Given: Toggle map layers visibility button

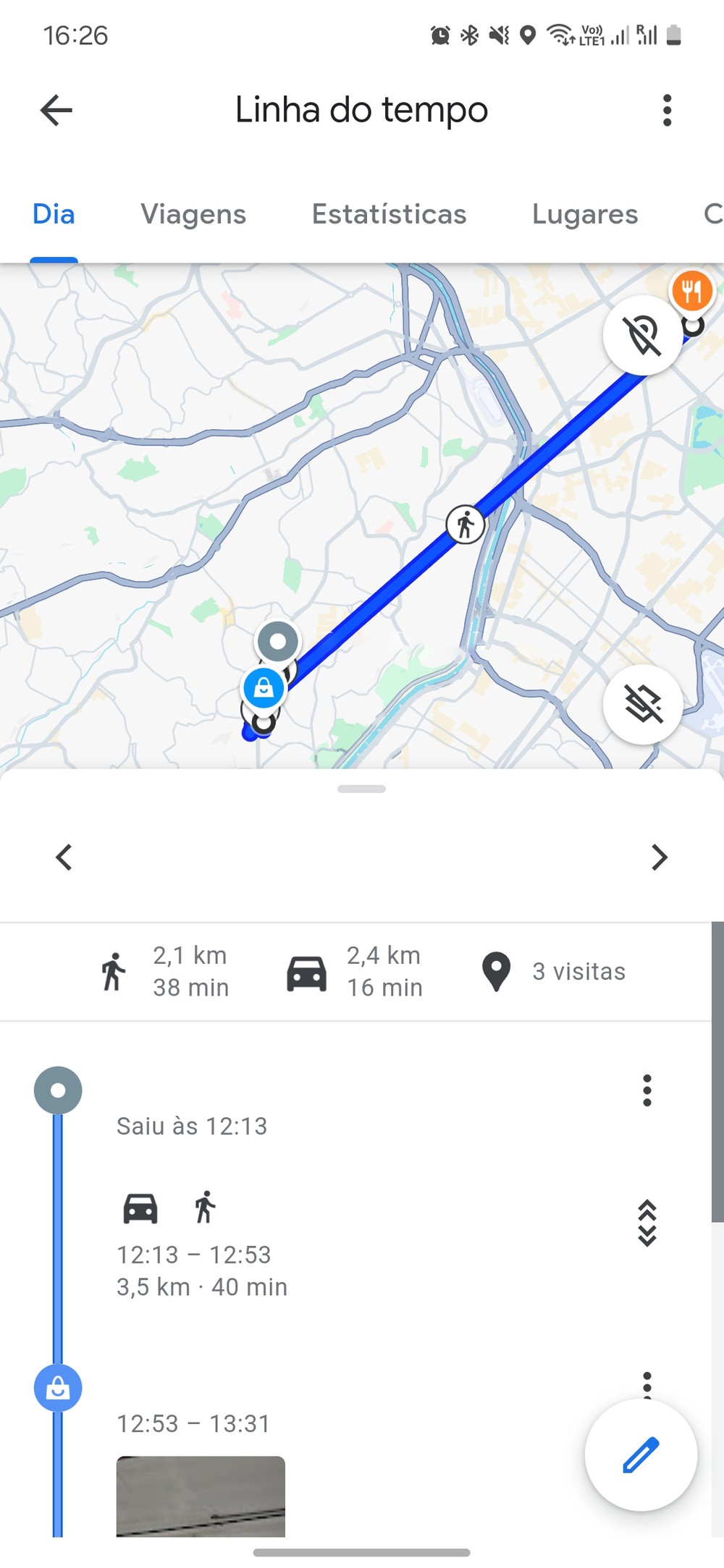Looking at the screenshot, I should pos(643,704).
